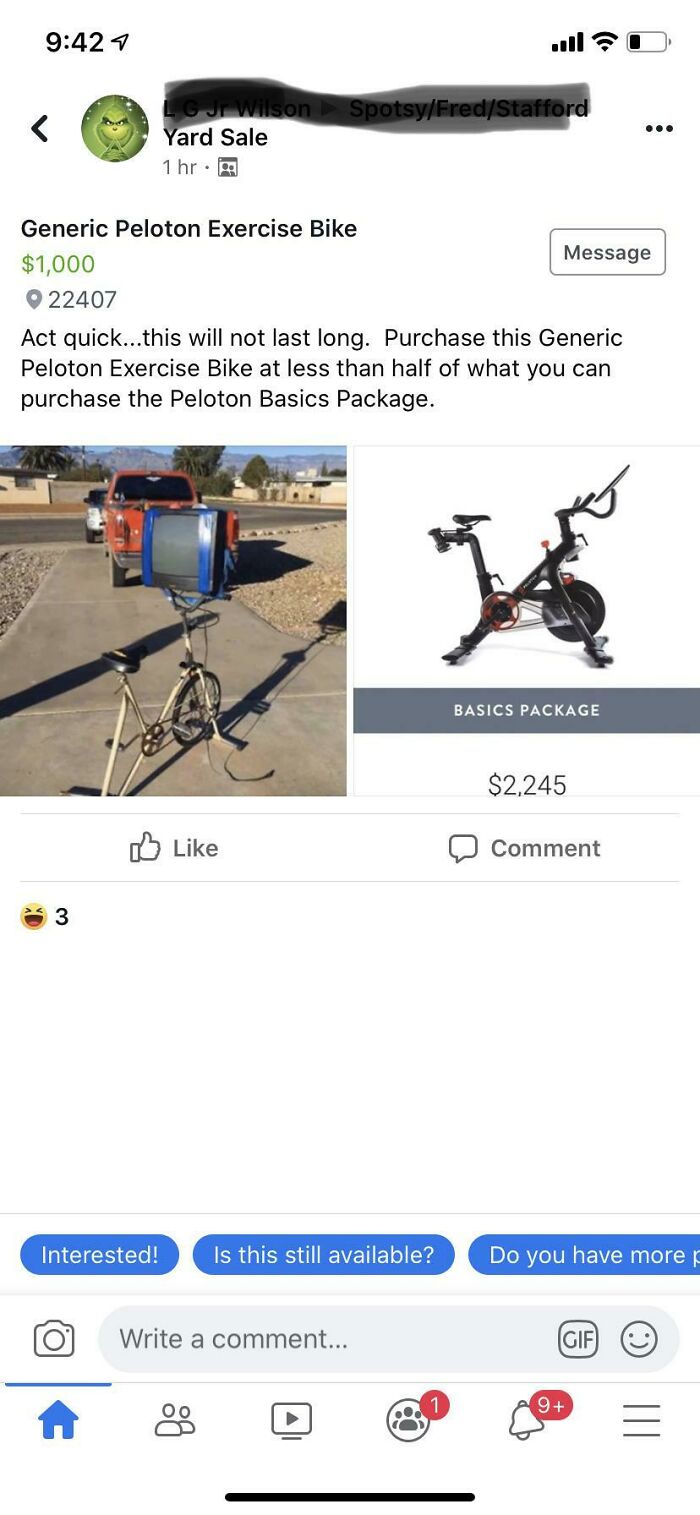Screen dimensions: 700x1515
Task: Open the post's three-dot overflow menu
Action: [658, 128]
